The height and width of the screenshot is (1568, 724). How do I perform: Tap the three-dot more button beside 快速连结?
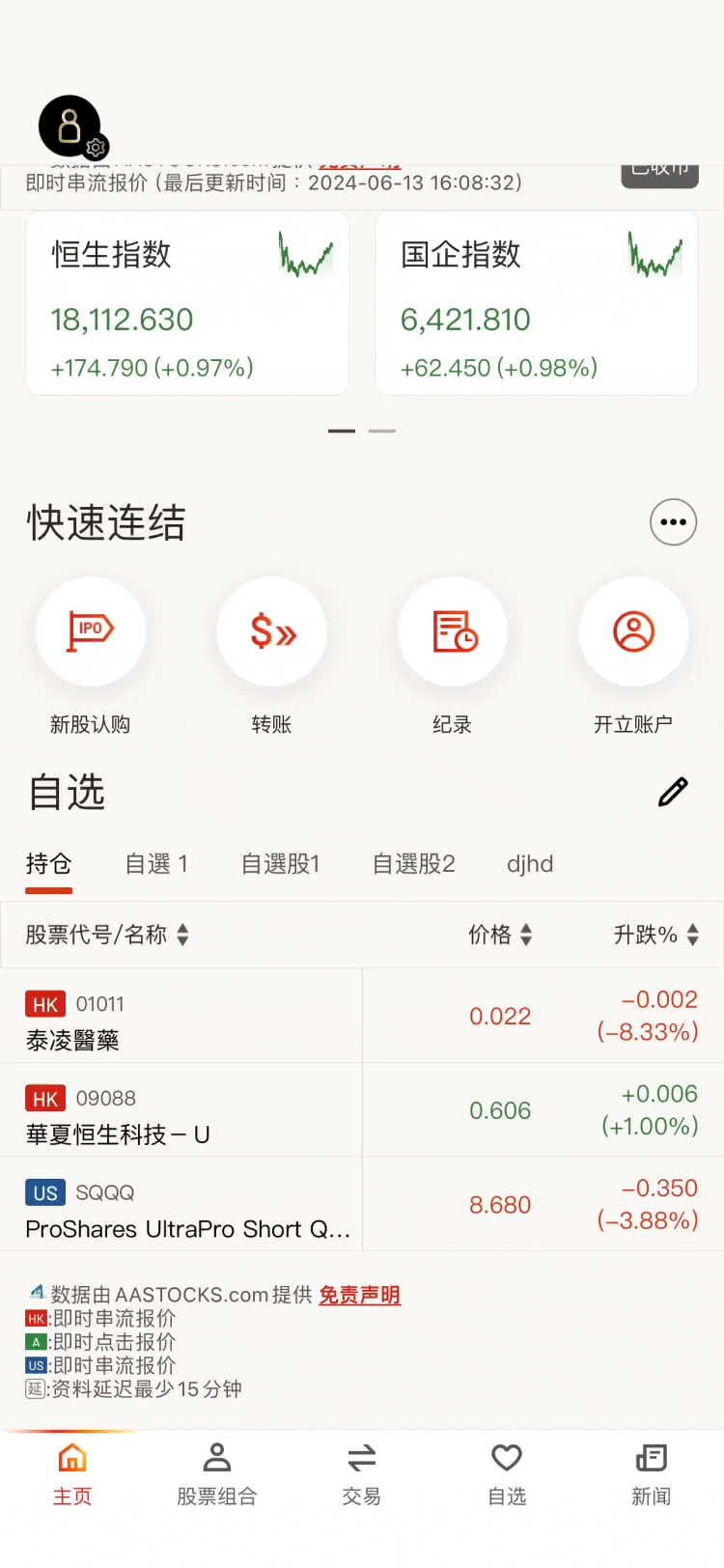(x=673, y=522)
